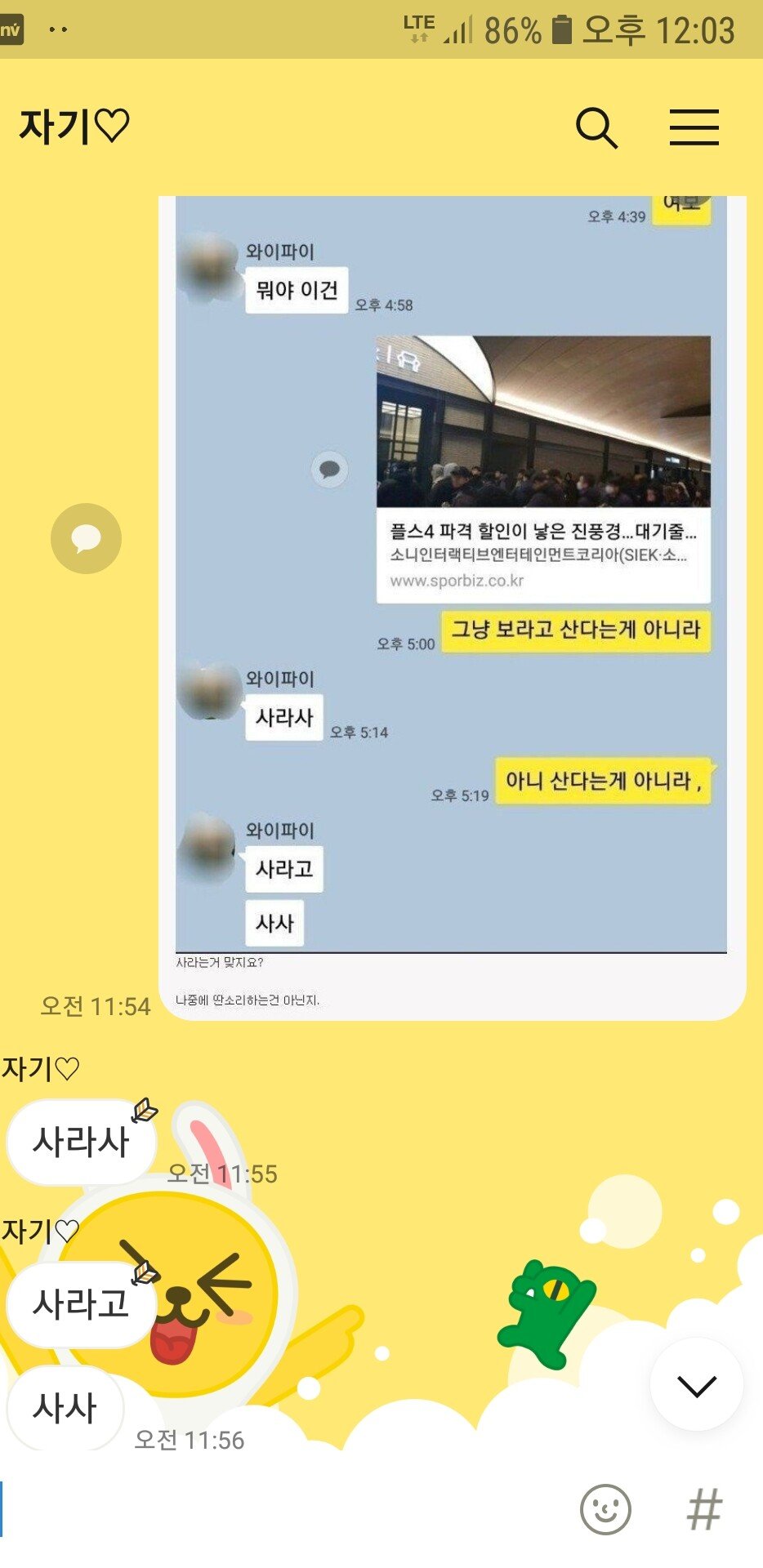The image size is (763, 1568).
Task: Jump to latest messages with down arrow
Action: [696, 1385]
